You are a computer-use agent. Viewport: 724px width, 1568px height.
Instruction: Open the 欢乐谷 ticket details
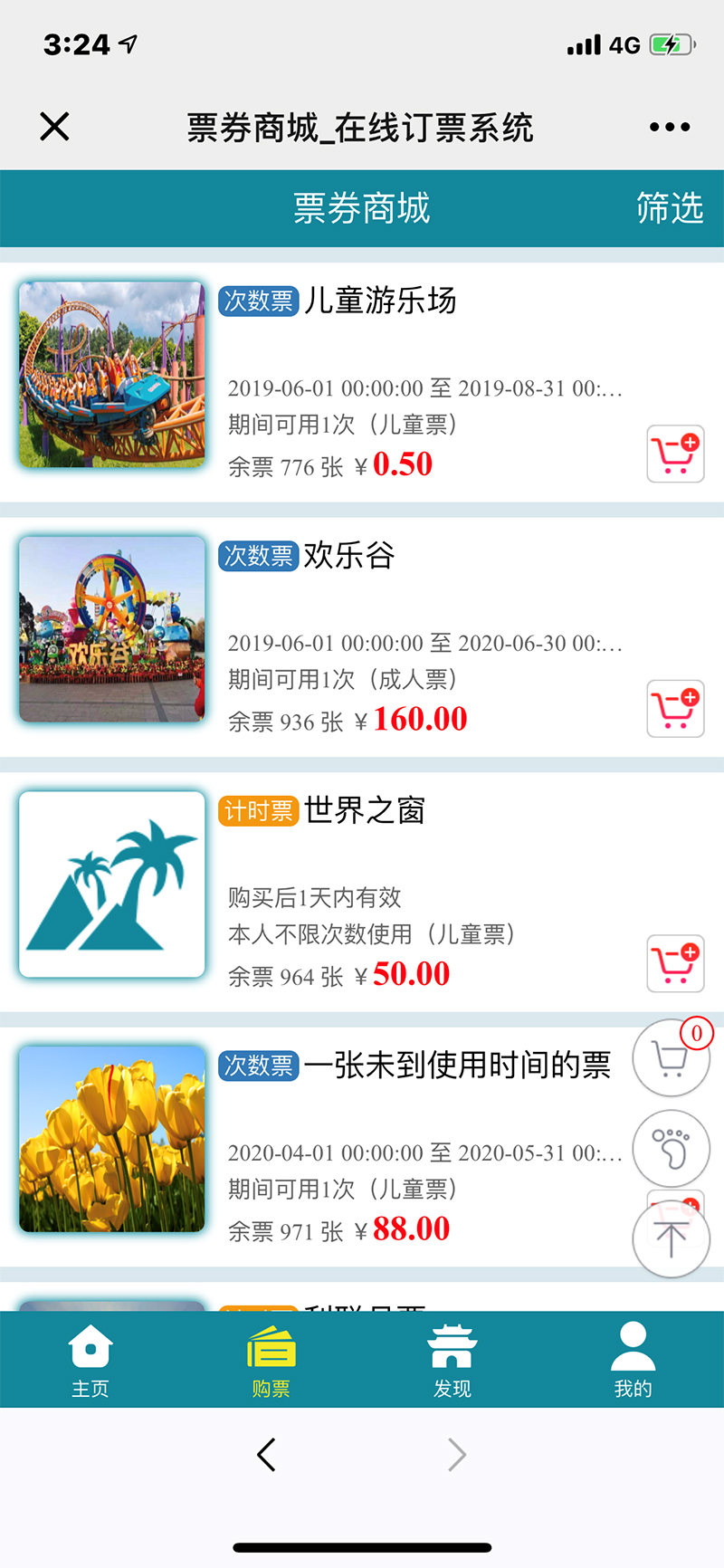tap(349, 555)
